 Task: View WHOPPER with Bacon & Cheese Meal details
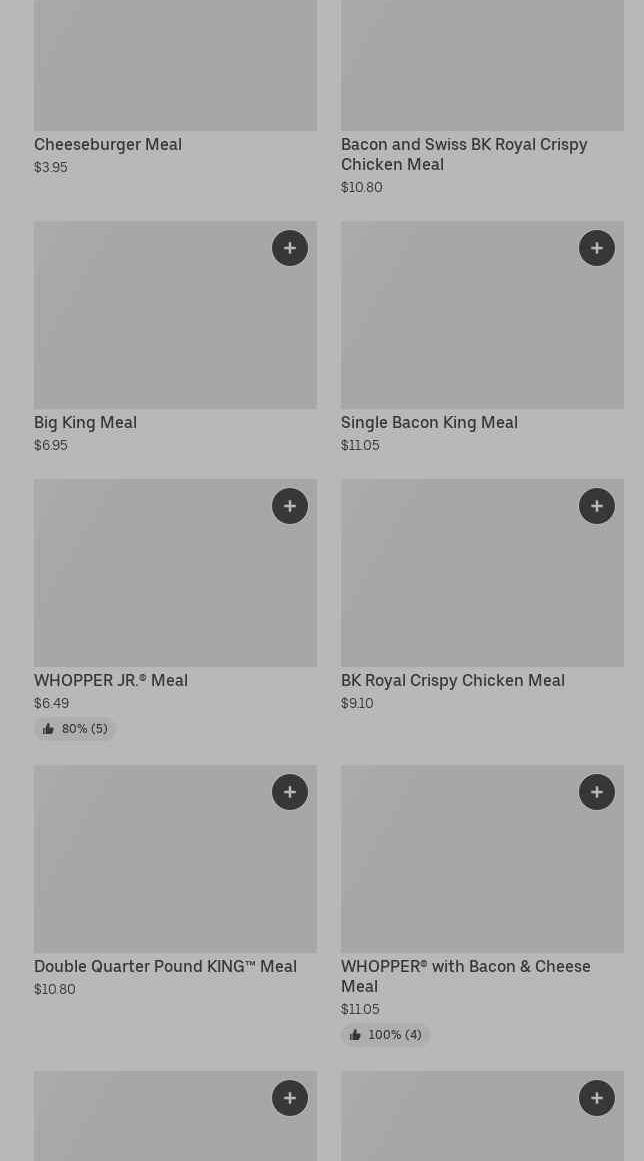(x=483, y=906)
